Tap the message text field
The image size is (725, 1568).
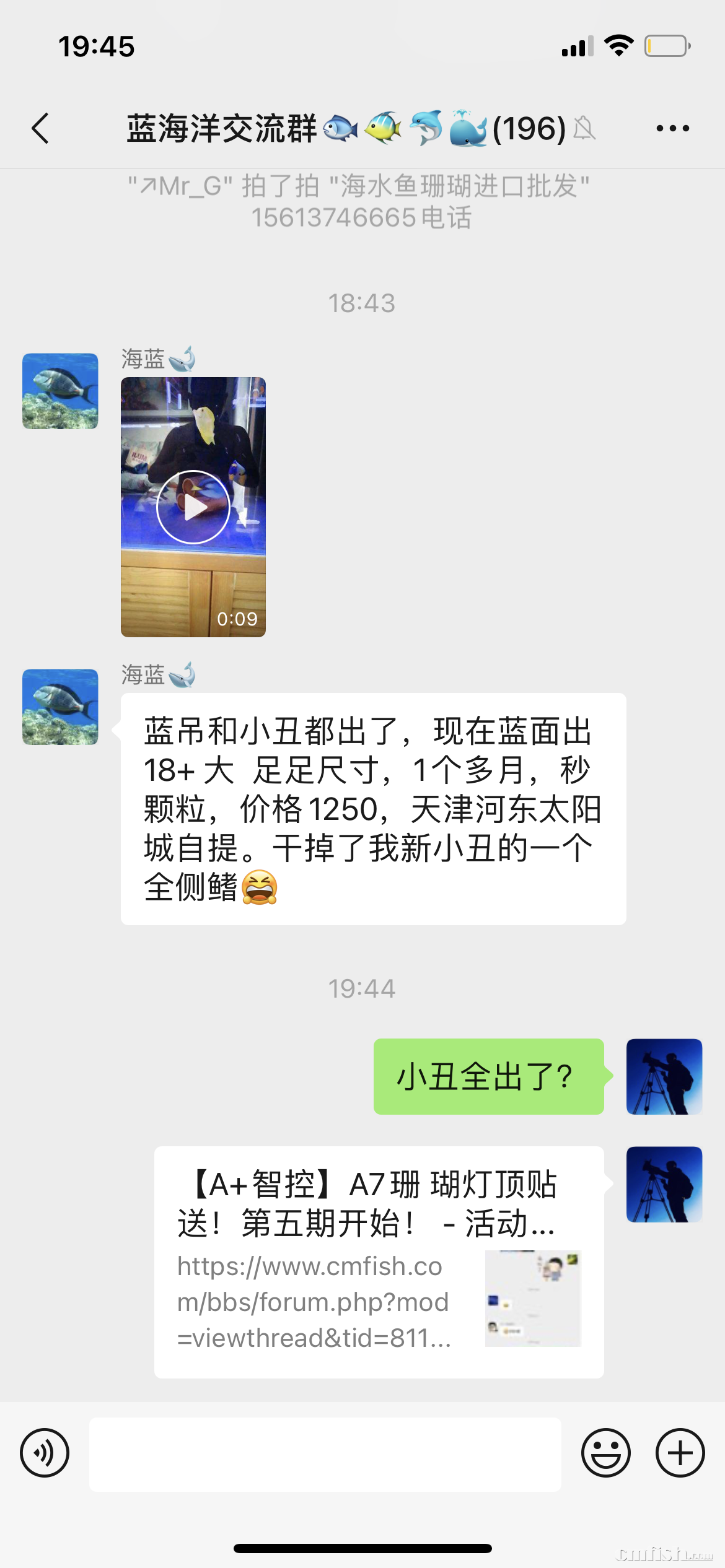click(x=325, y=1454)
